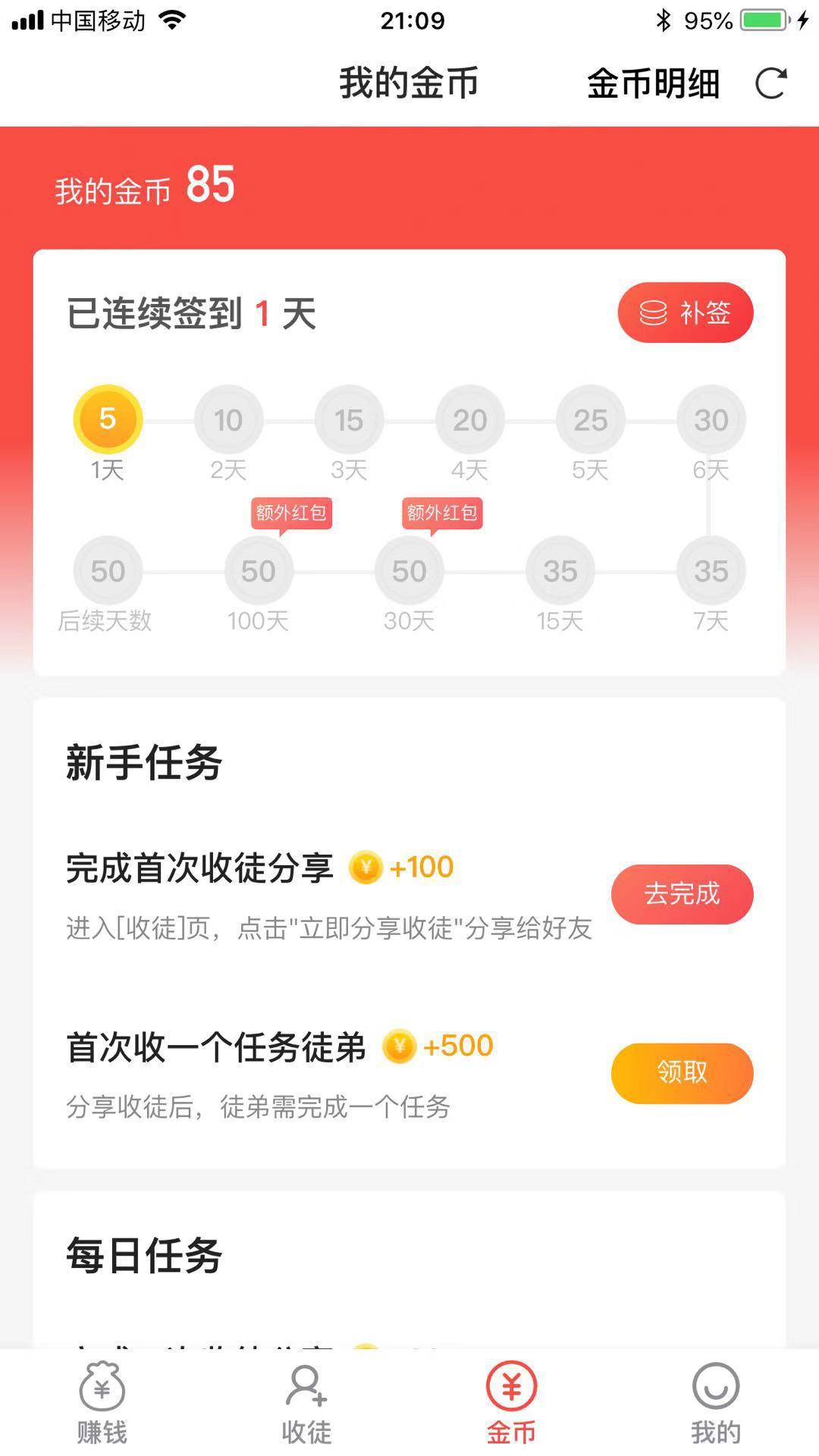
Task: Open the 金币明细 details page
Action: (x=652, y=85)
